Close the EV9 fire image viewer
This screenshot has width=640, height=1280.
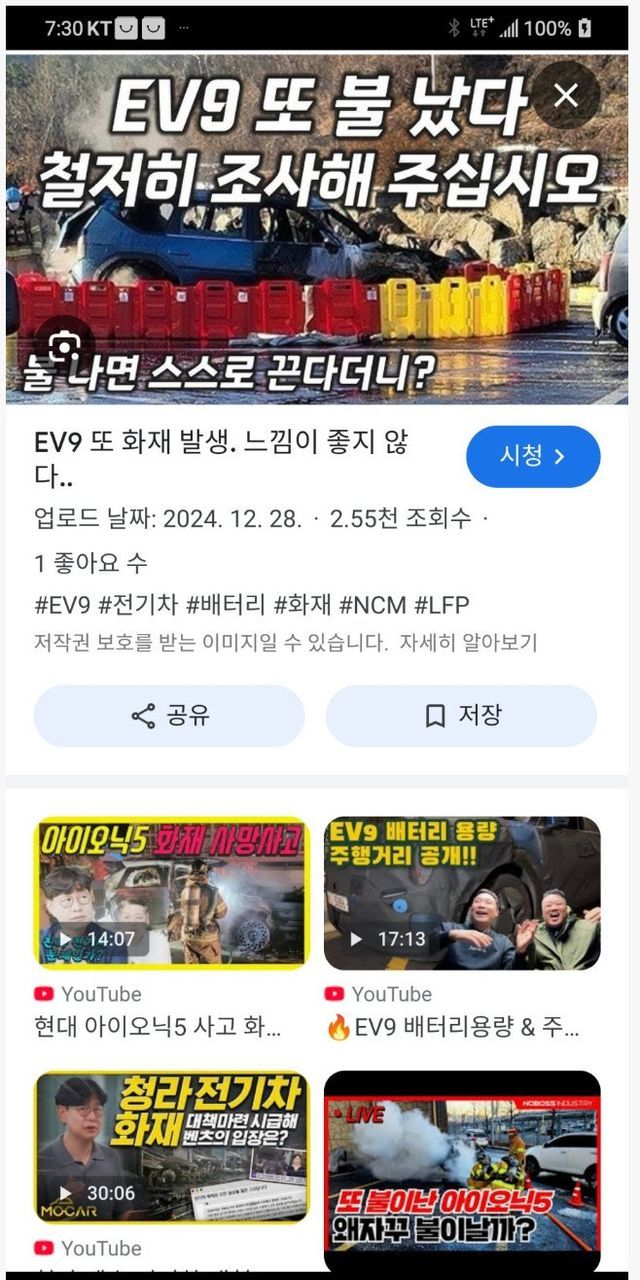(x=566, y=95)
